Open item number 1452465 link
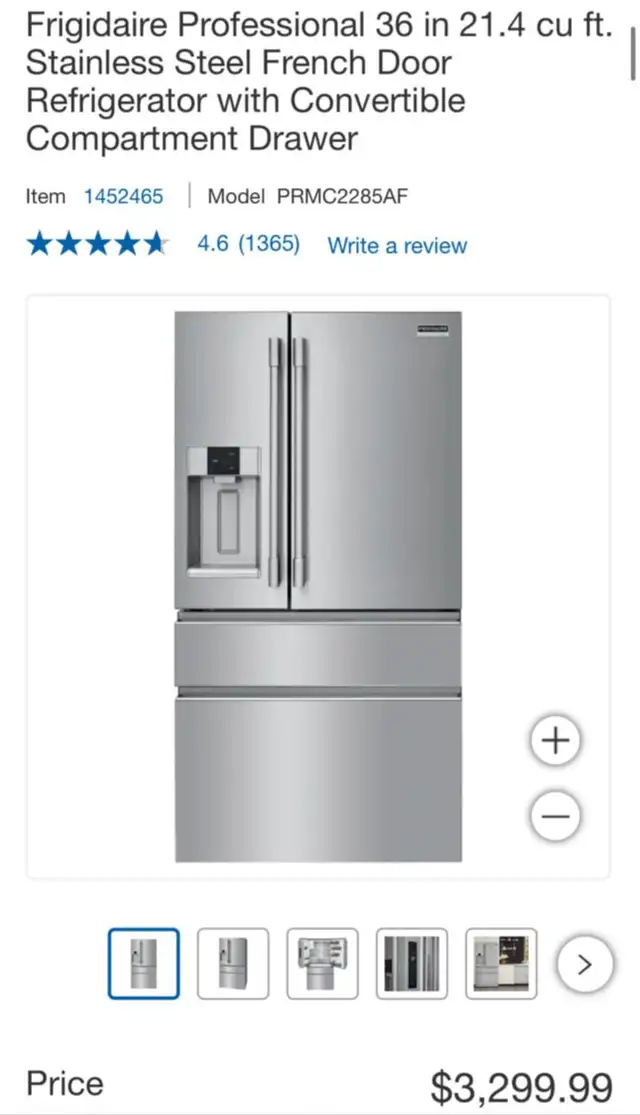Screen dimensions: 640x1115 click(x=124, y=196)
